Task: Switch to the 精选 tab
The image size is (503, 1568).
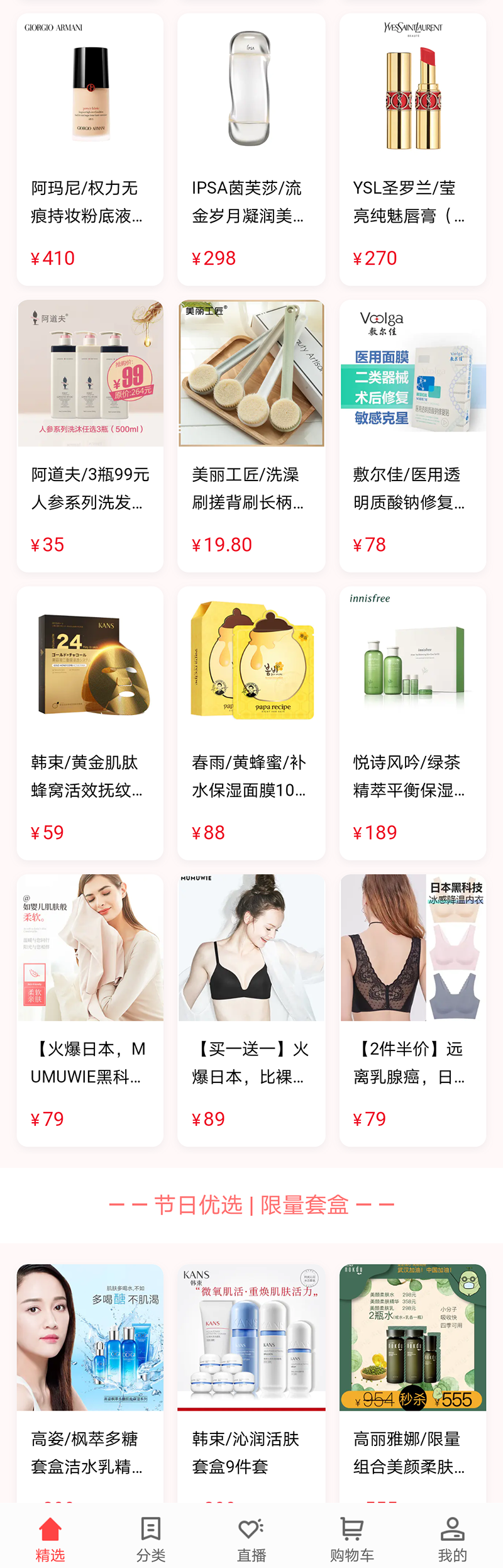Action: (x=50, y=1538)
